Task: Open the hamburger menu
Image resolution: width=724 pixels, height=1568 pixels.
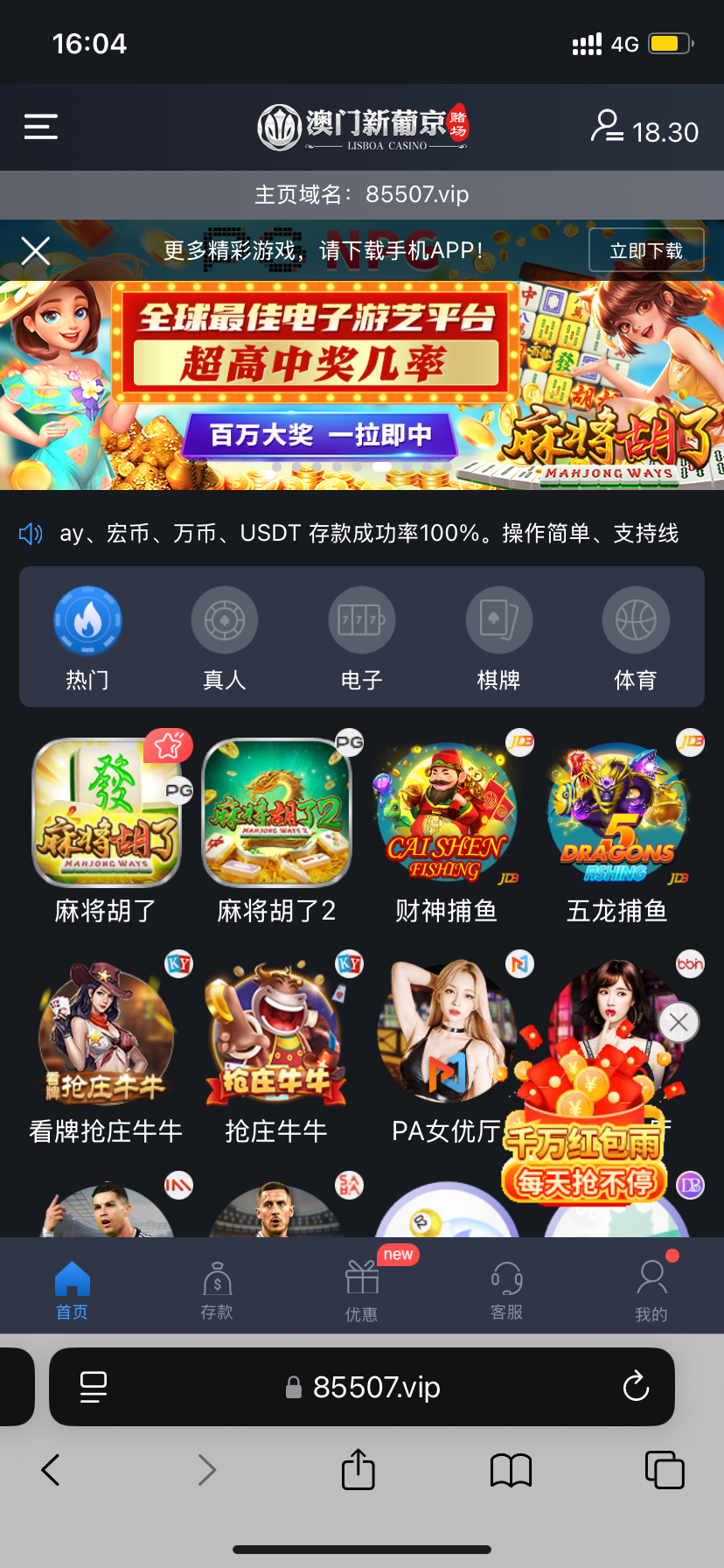Action: [x=41, y=128]
